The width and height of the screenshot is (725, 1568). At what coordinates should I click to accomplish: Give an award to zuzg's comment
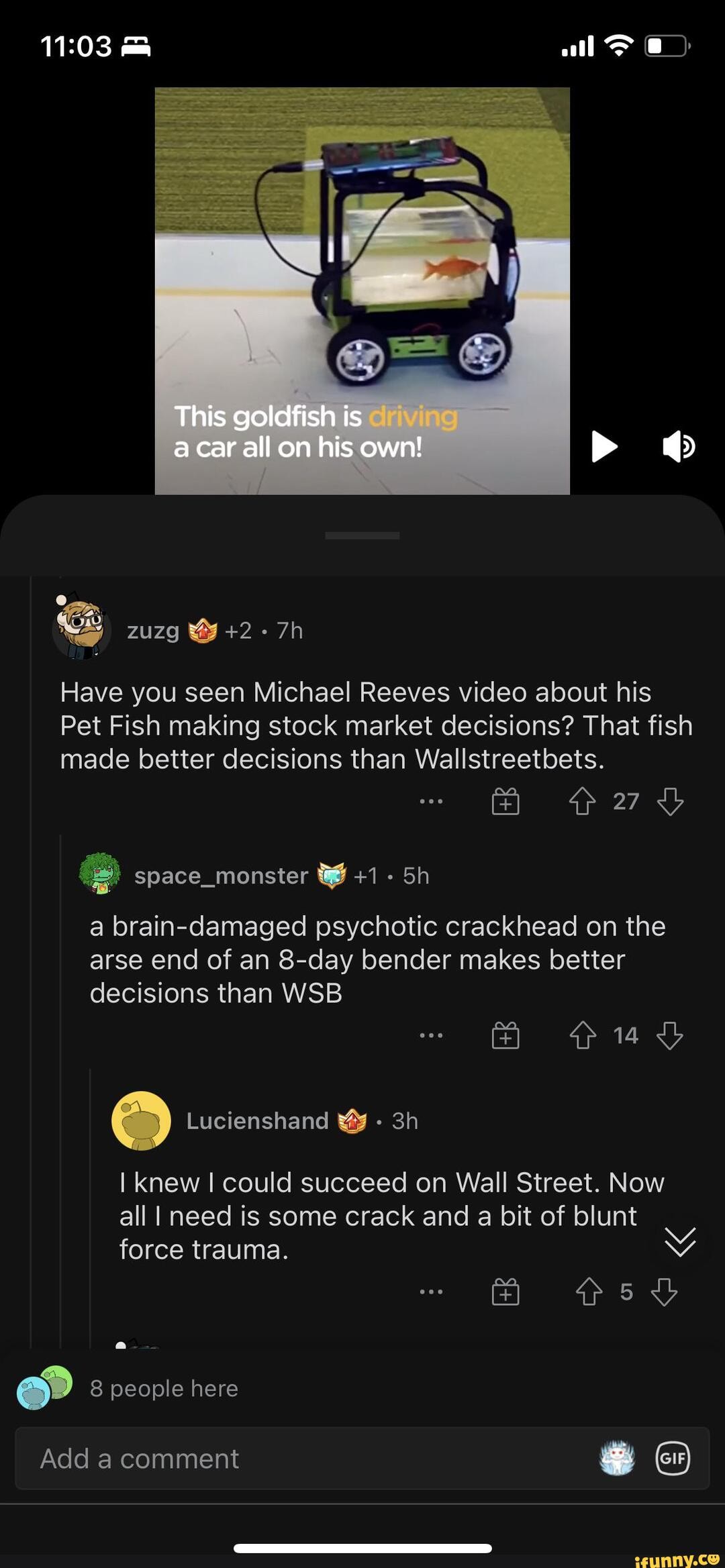tap(505, 801)
